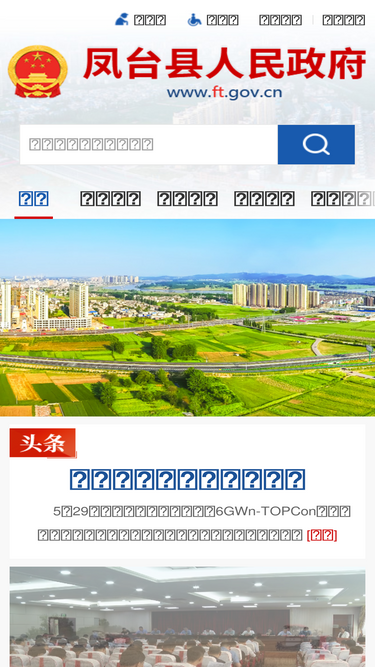Switch to the third navigation tab
The height and width of the screenshot is (667, 375).
click(188, 199)
